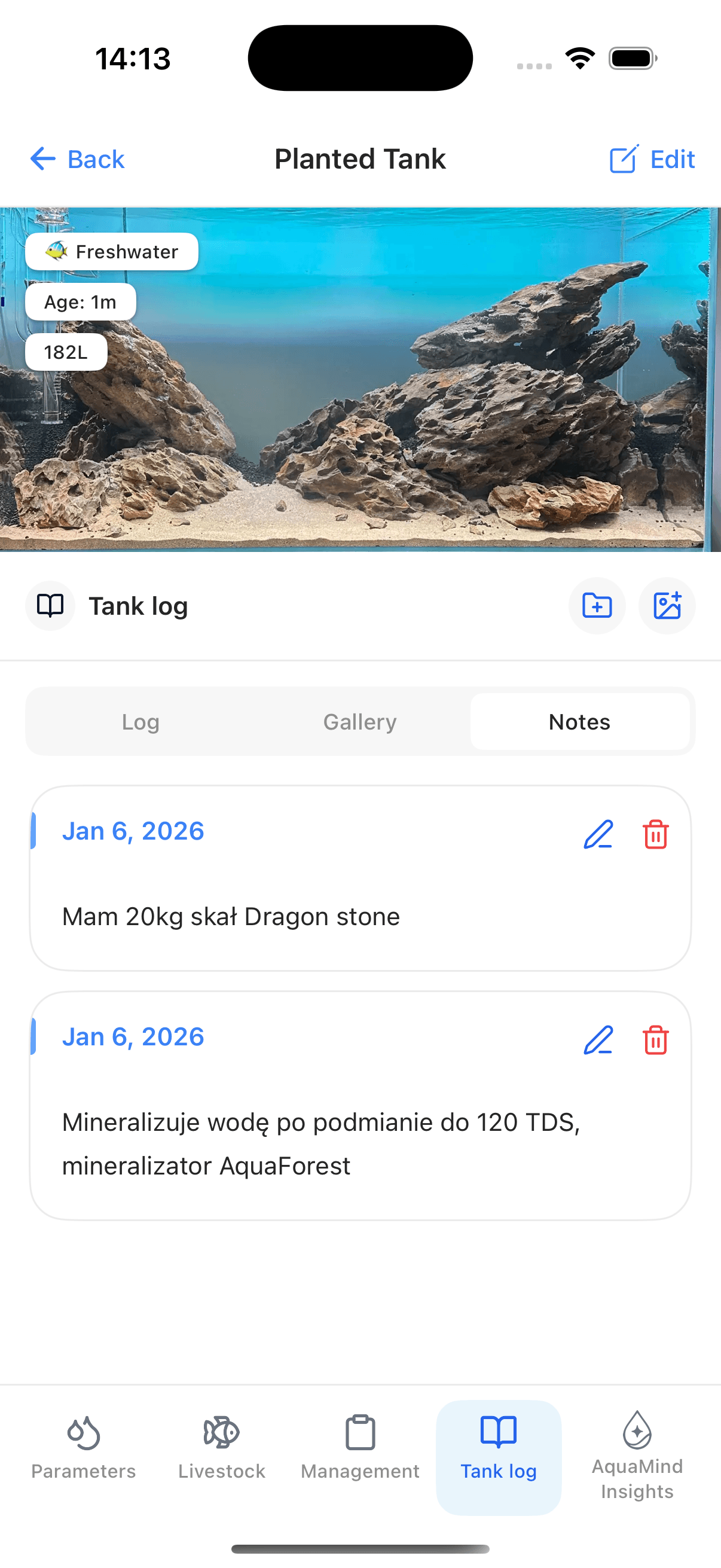
Task: Delete the note about 120 TDS
Action: pyautogui.click(x=655, y=1041)
